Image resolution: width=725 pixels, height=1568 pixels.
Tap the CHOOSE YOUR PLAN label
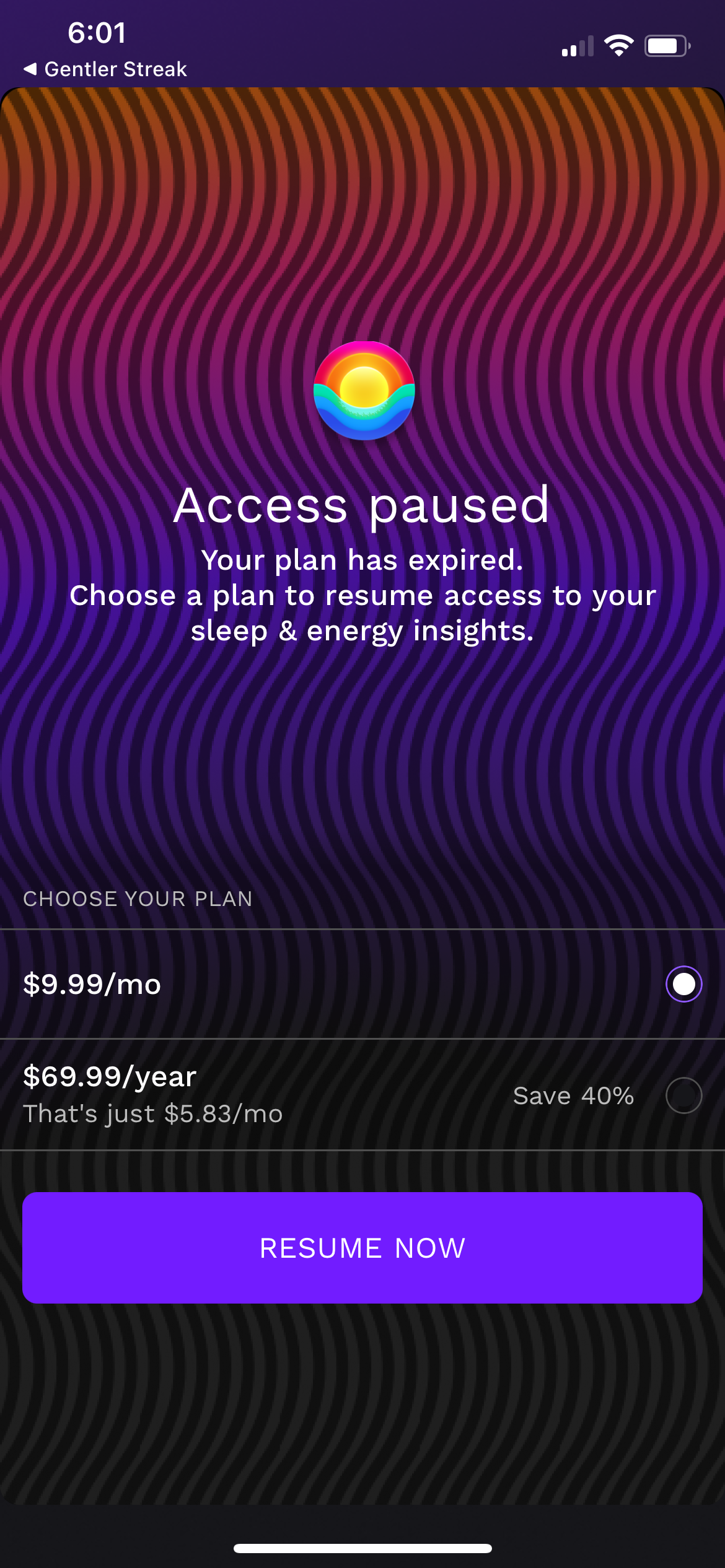138,899
